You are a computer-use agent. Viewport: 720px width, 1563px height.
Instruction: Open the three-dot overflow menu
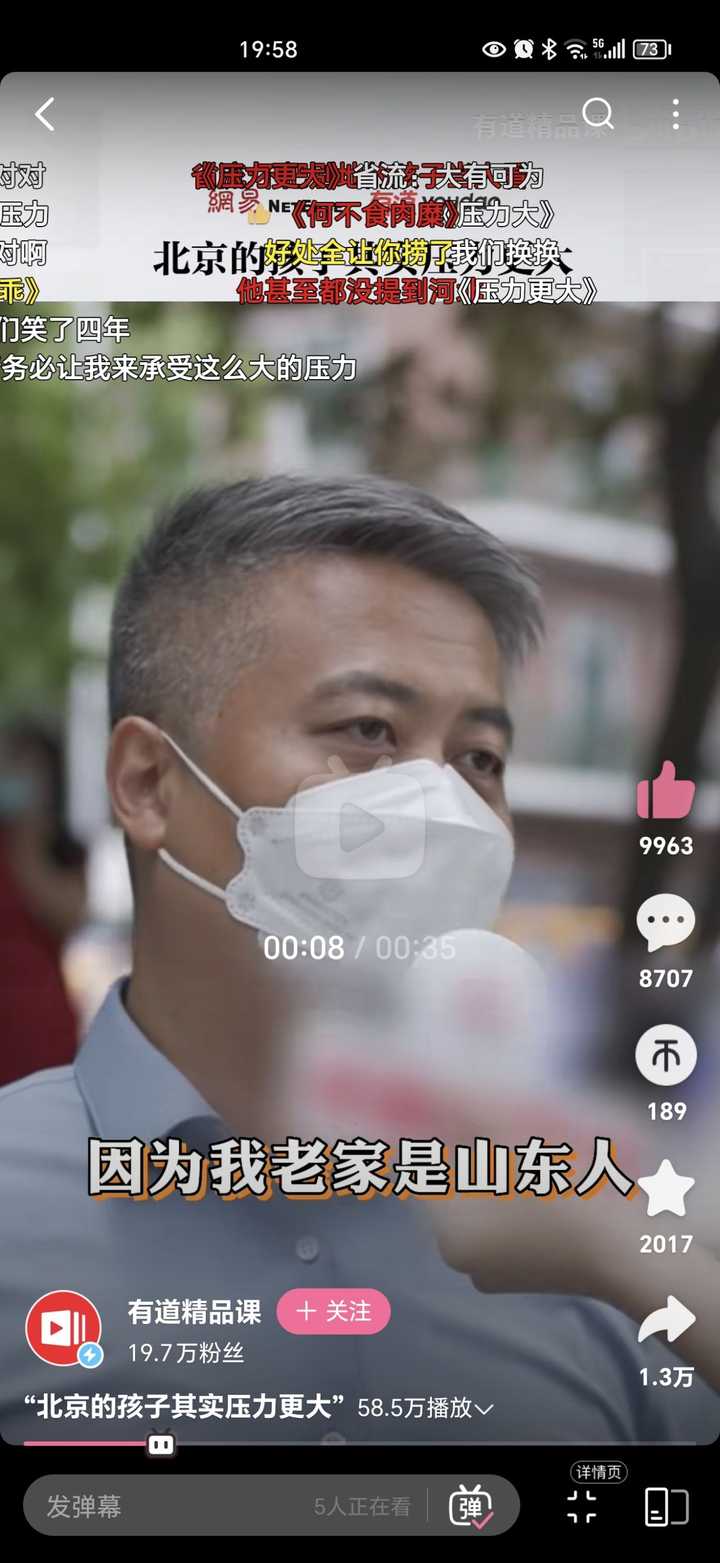[x=676, y=114]
